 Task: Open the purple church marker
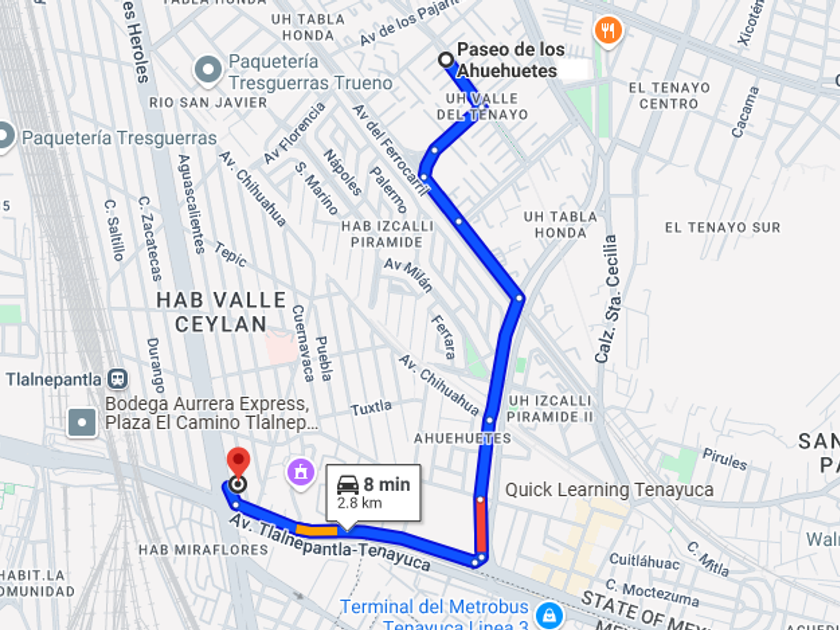click(299, 470)
